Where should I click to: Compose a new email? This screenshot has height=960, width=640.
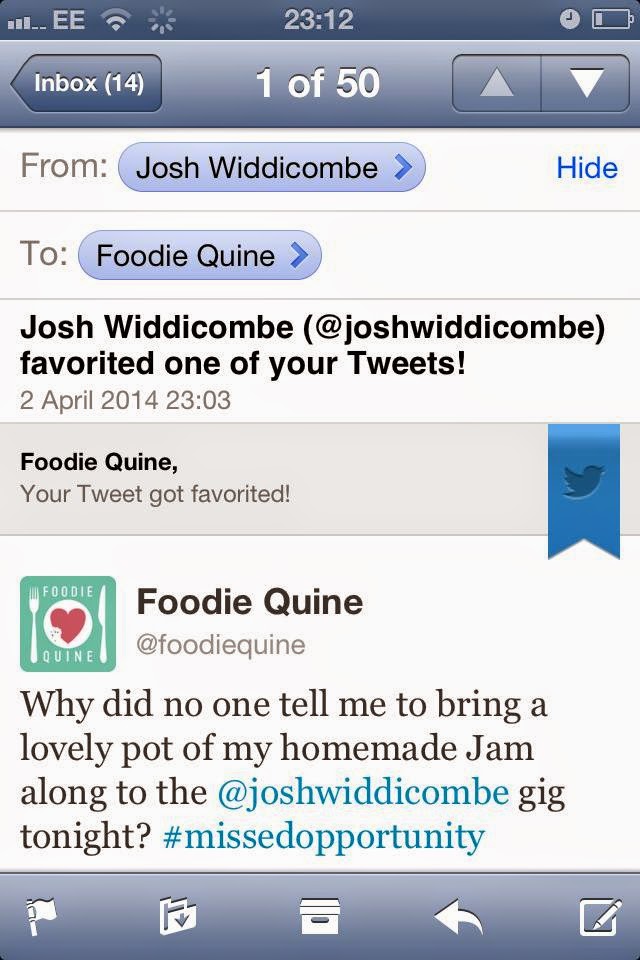[x=601, y=916]
